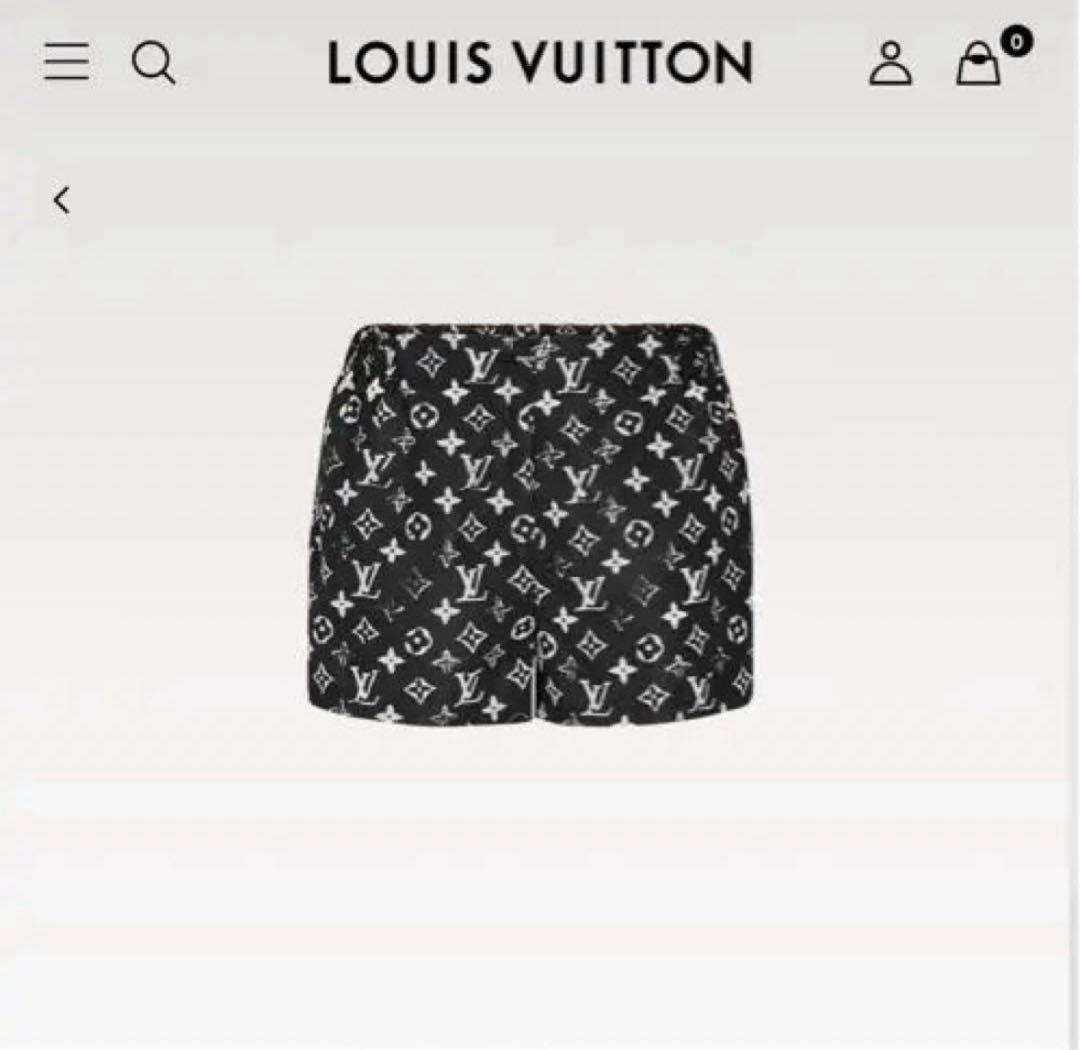This screenshot has height=1050, width=1080.
Task: Open the hamburger menu
Action: click(x=67, y=62)
